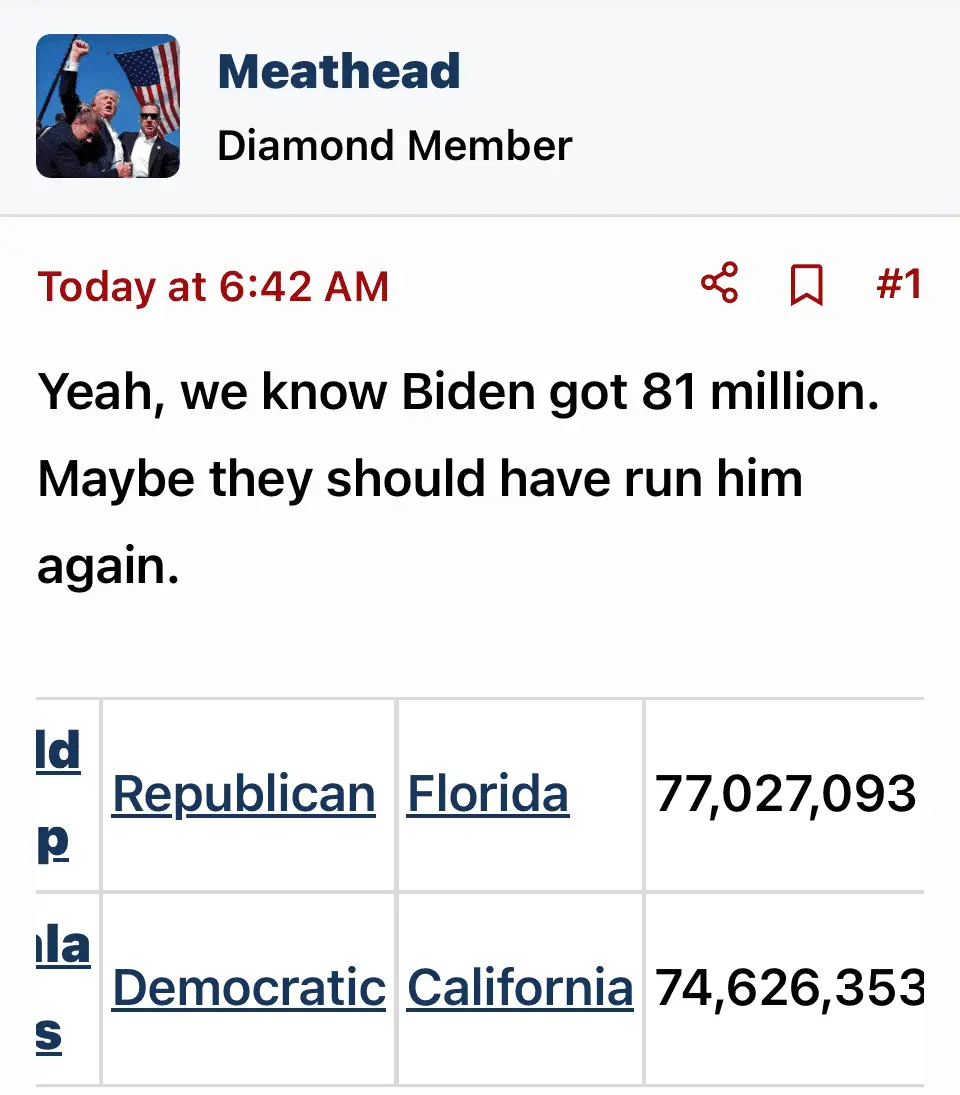Image resolution: width=960 pixels, height=1095 pixels.
Task: Share this forum post
Action: point(720,284)
